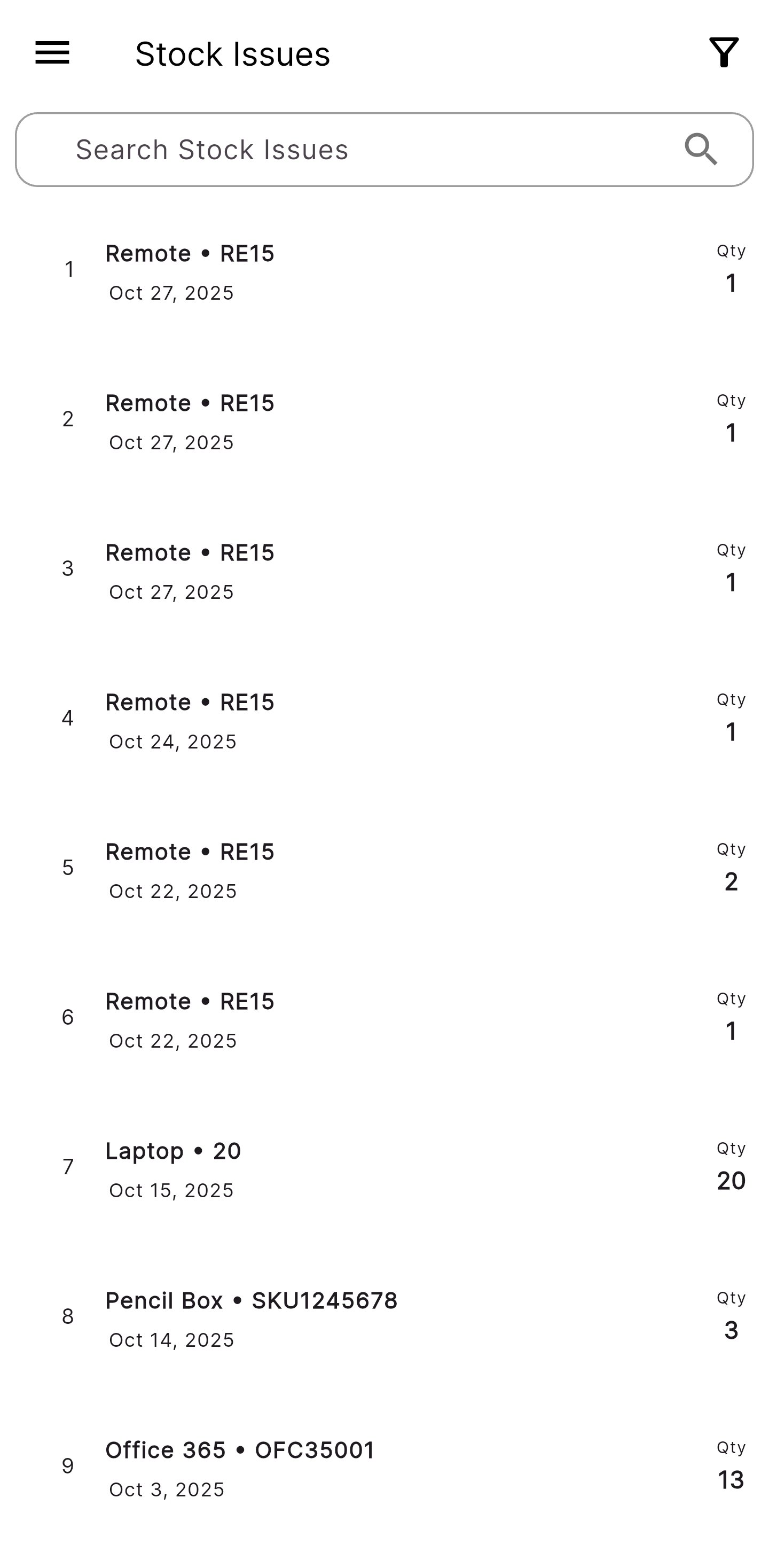Tap the Qty value of Office 365 entry
The image size is (769, 1568).
[730, 1479]
